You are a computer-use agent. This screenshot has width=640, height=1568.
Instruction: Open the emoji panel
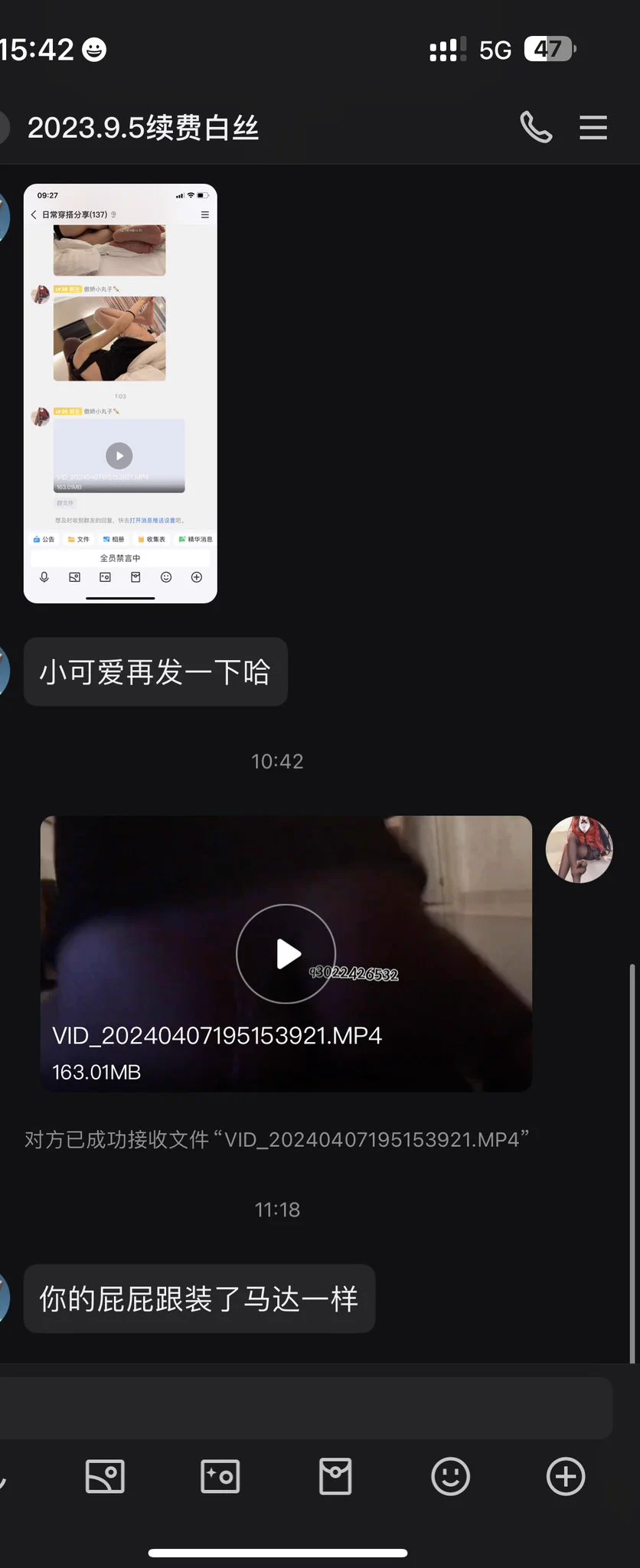click(x=450, y=1475)
